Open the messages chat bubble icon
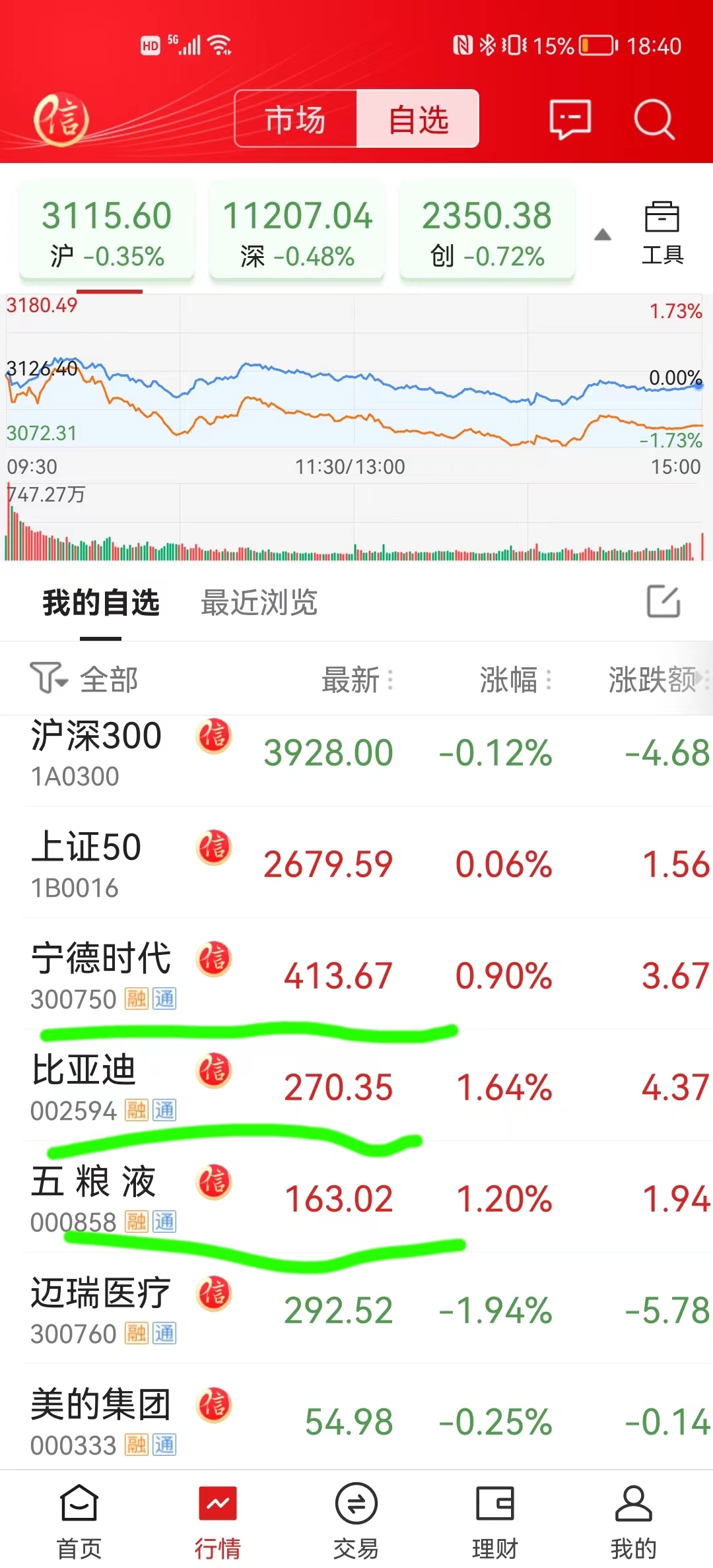 click(570, 119)
